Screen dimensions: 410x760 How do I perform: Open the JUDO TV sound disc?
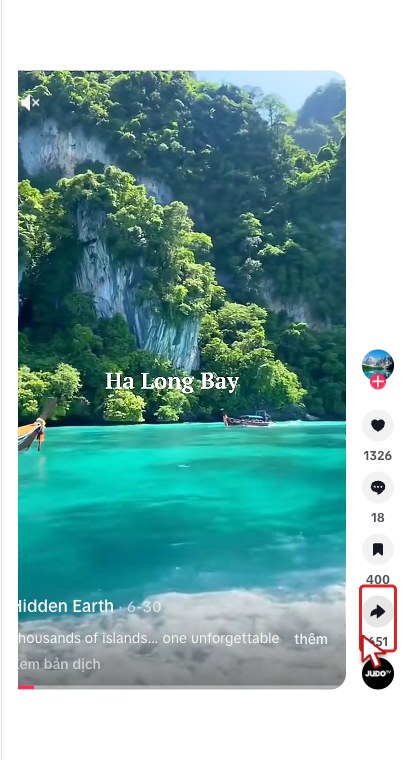pos(378,673)
